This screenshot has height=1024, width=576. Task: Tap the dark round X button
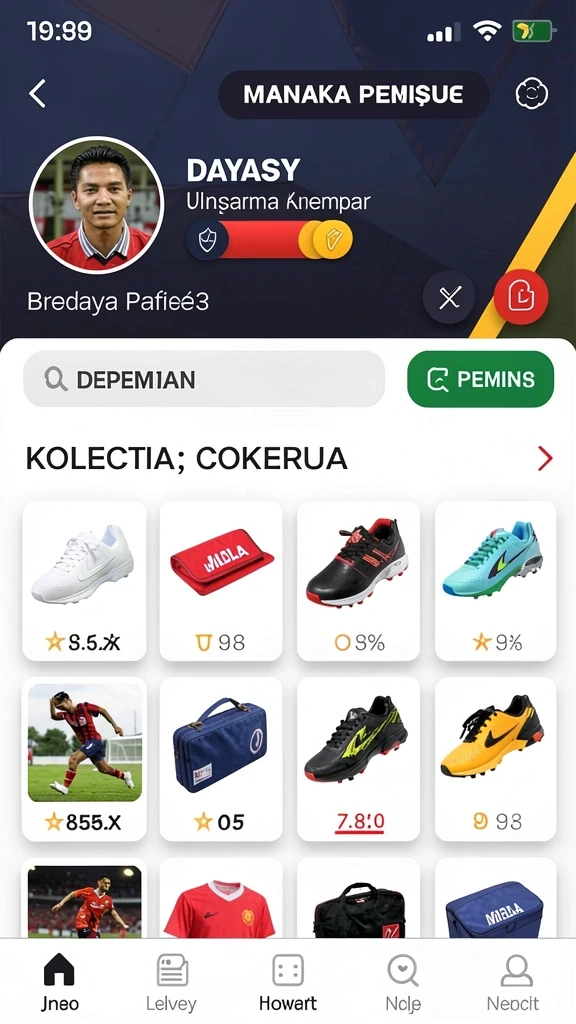pos(449,298)
